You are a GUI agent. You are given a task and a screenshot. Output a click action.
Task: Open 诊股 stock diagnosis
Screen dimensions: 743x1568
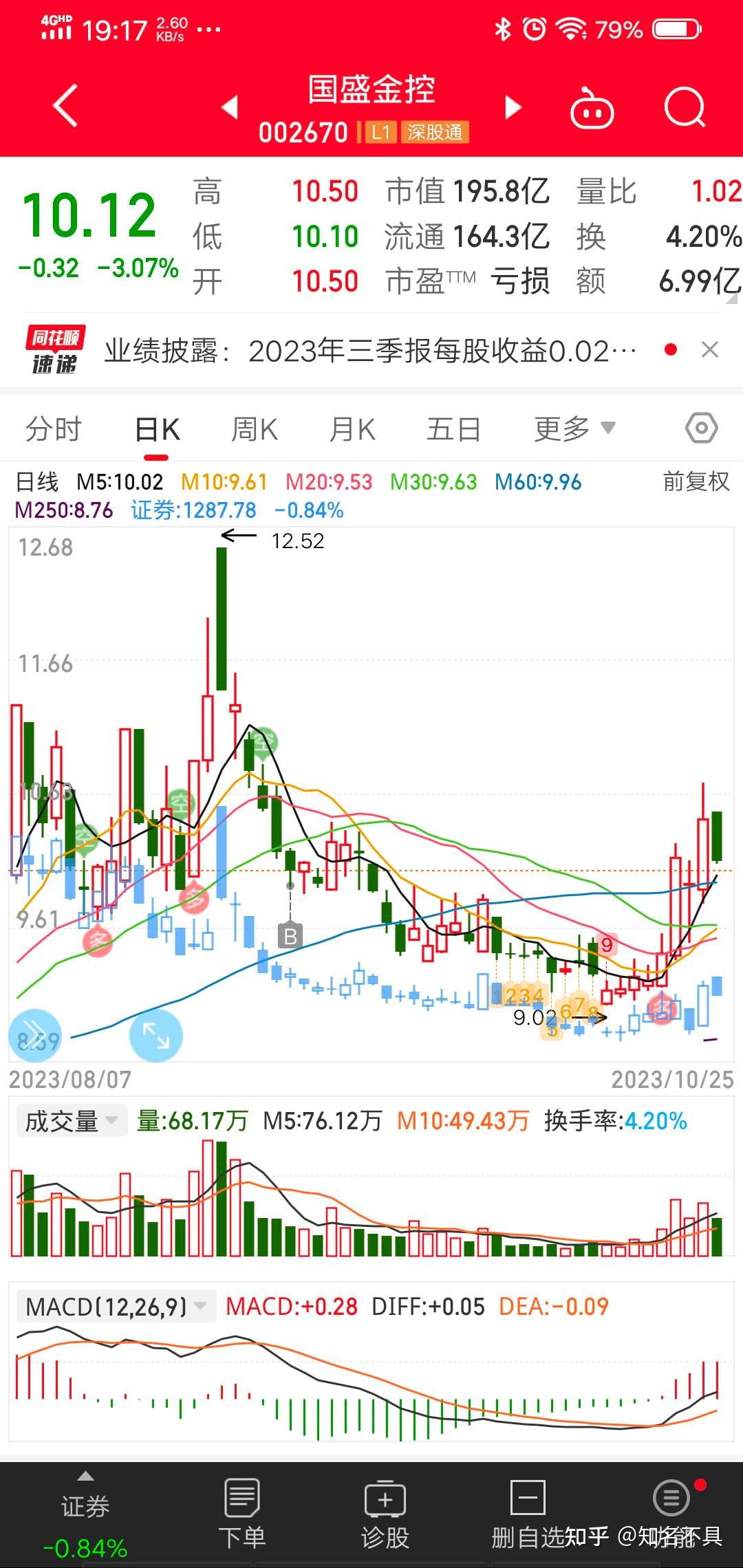click(x=385, y=1513)
